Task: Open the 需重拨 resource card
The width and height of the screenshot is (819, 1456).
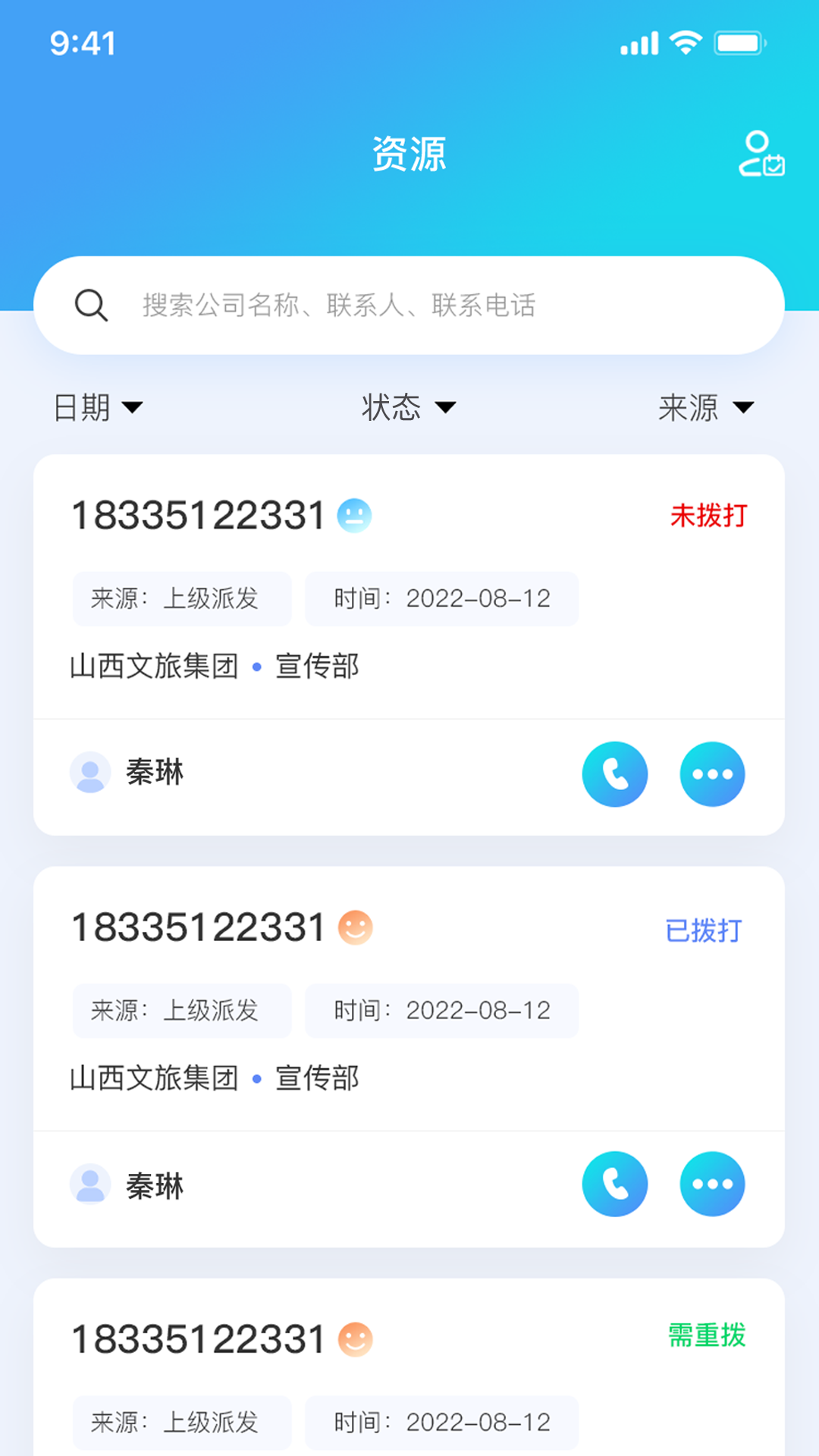Action: click(409, 1373)
